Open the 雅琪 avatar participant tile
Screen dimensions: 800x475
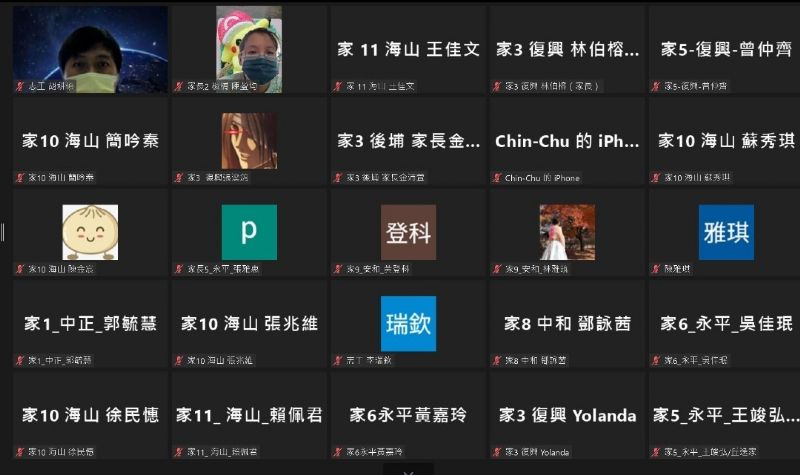pos(725,232)
